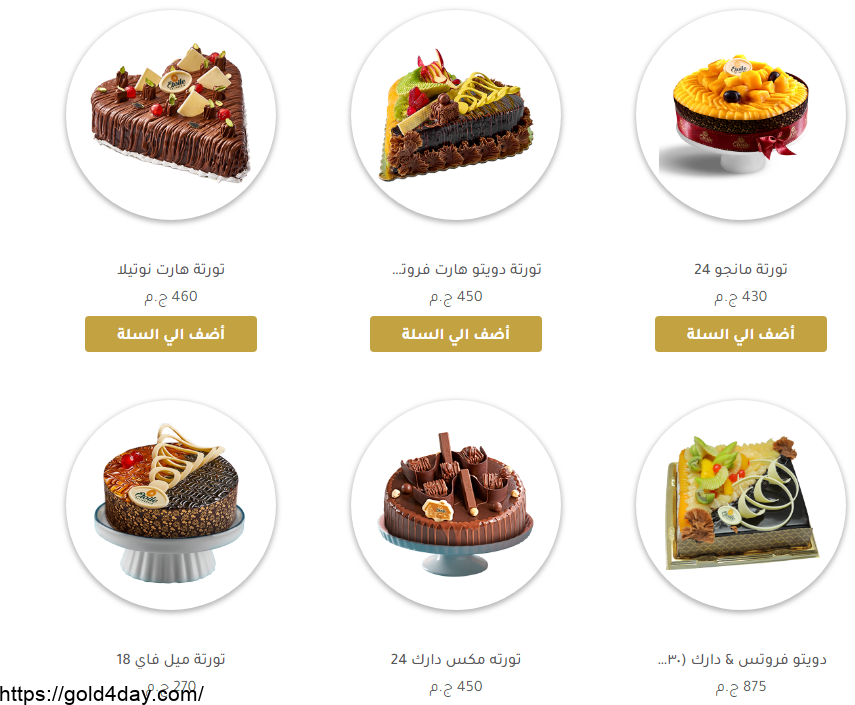Open the تورتة دويتو هارت فروت product image
855x705 pixels.
pos(456,115)
